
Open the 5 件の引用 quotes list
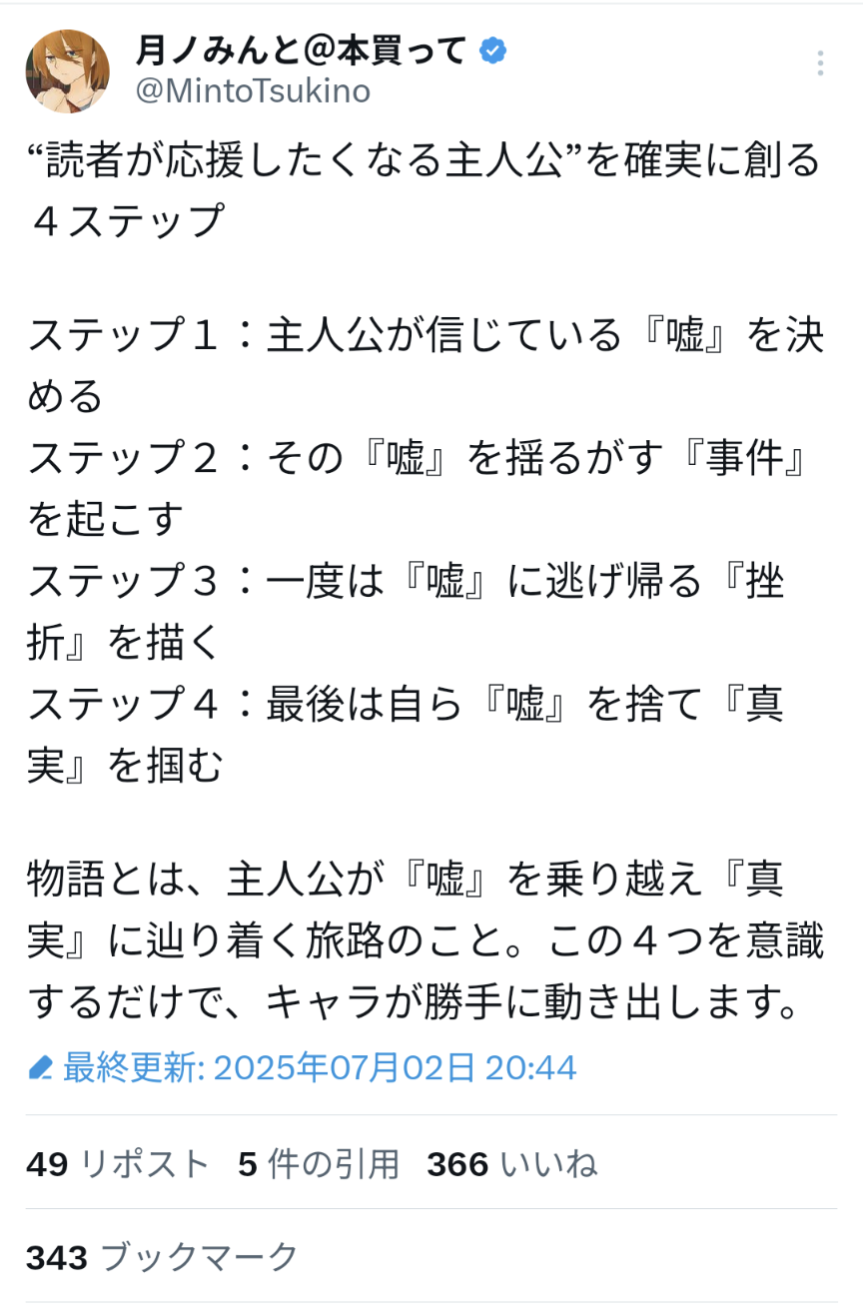[318, 1164]
